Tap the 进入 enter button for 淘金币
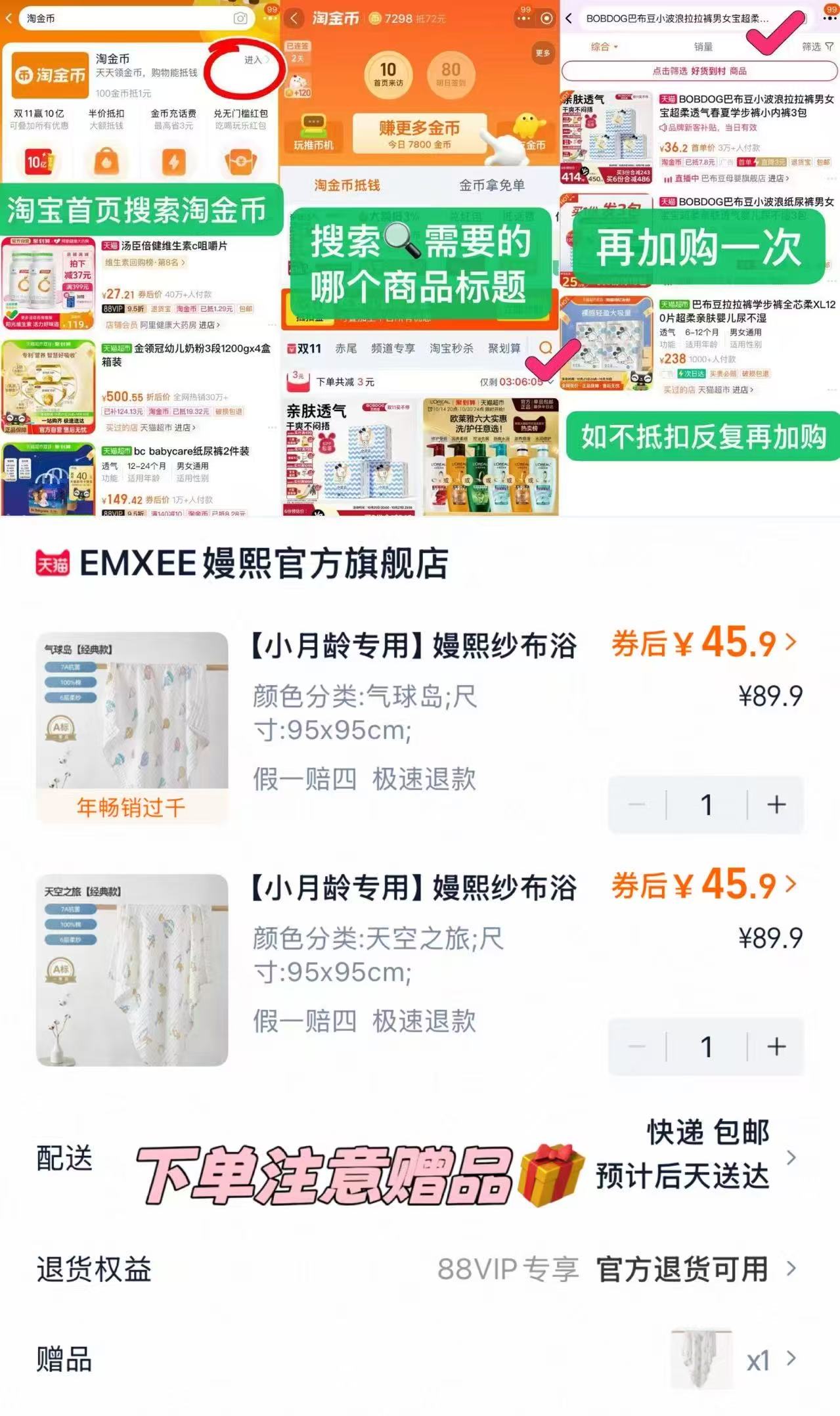This screenshot has height=1416, width=840. click(x=253, y=59)
